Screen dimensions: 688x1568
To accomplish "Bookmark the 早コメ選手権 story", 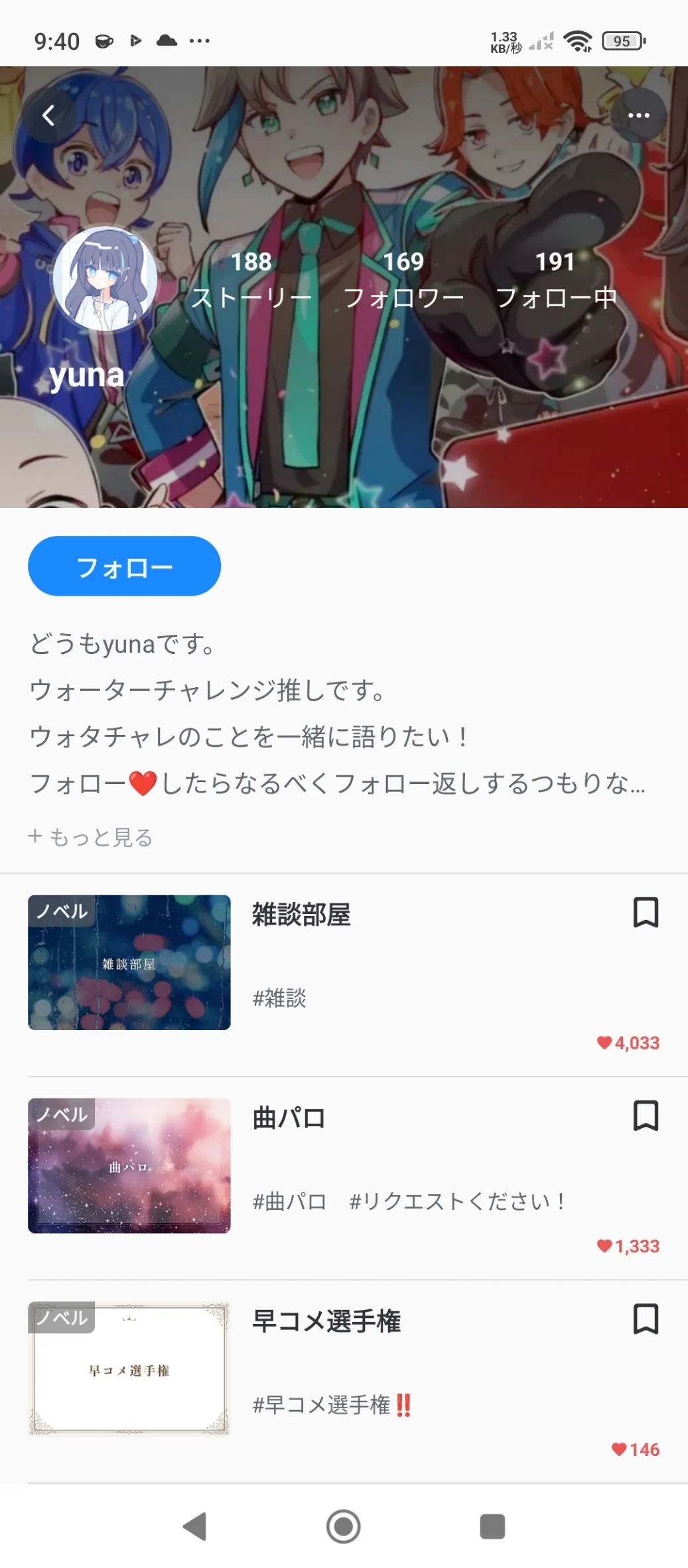I will pos(645,1319).
